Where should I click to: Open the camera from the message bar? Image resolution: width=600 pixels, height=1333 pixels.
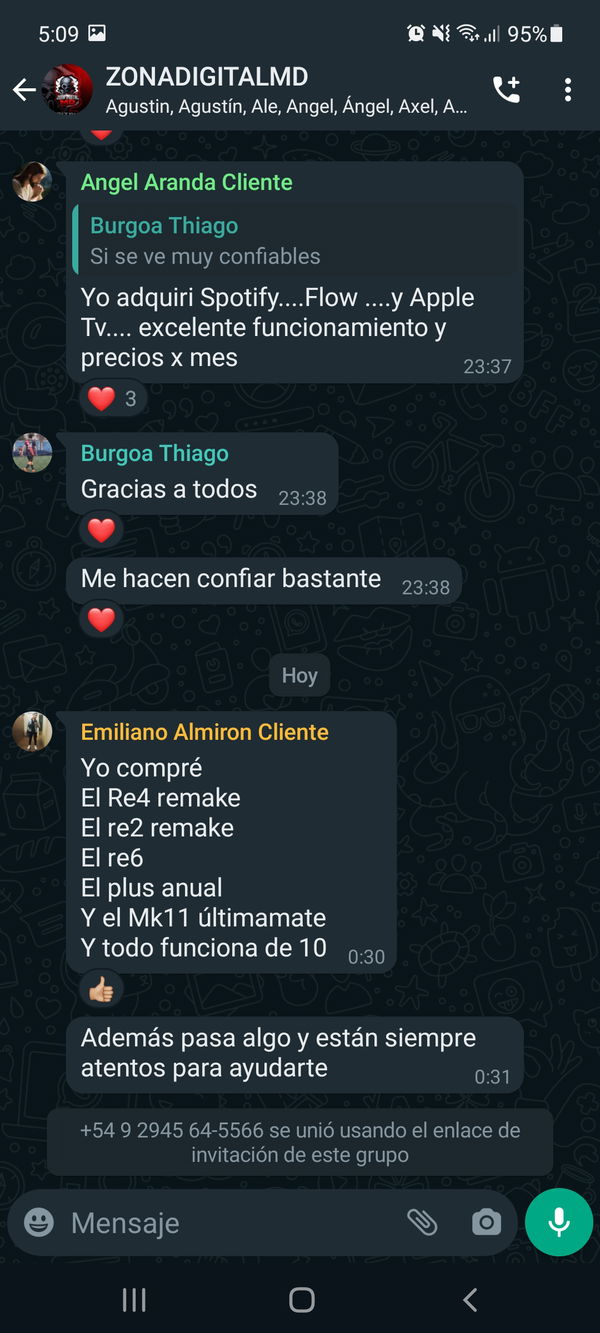tap(487, 1222)
